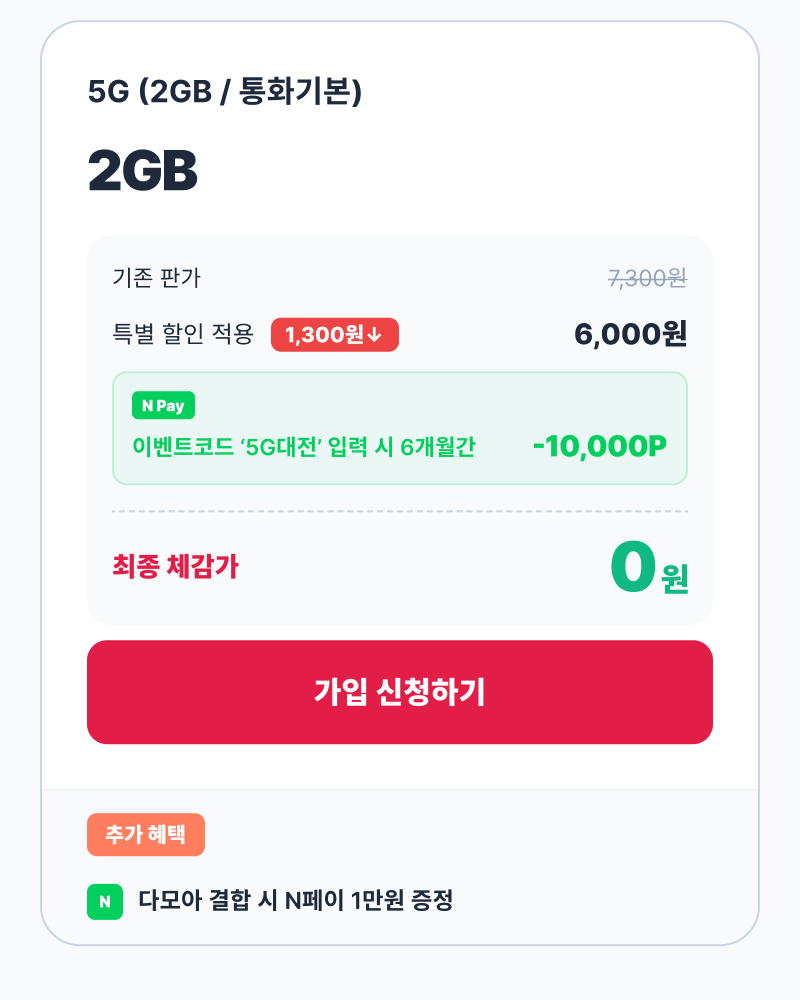
Task: Select the green N Pay event box
Action: coord(400,428)
